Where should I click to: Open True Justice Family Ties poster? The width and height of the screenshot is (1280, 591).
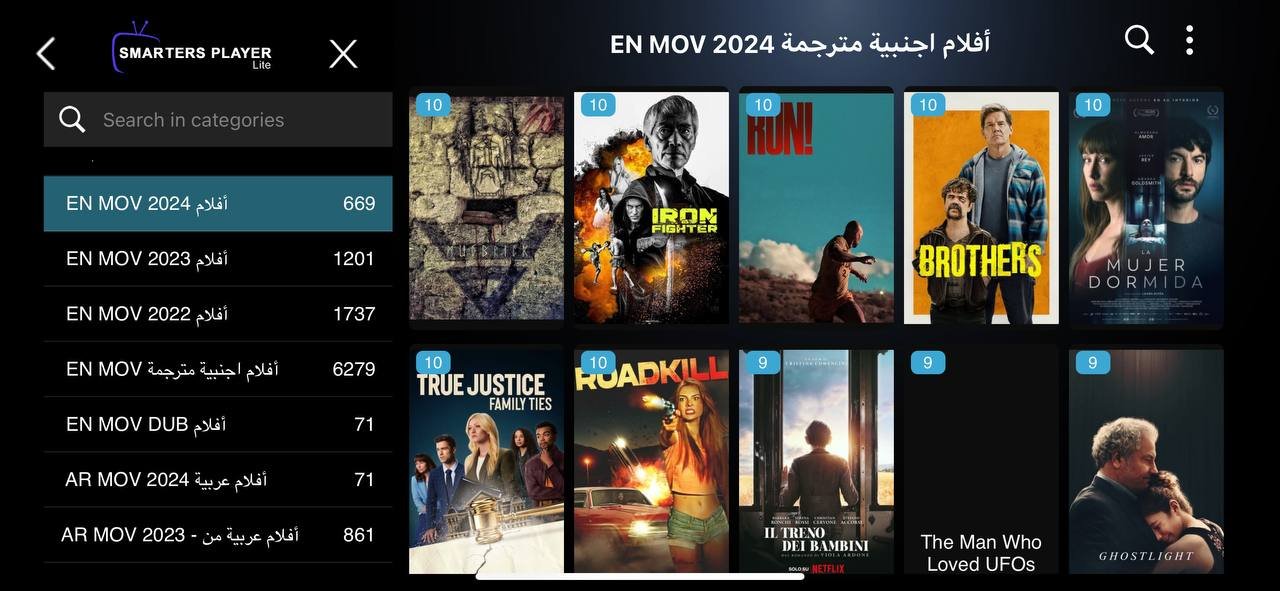(x=486, y=460)
